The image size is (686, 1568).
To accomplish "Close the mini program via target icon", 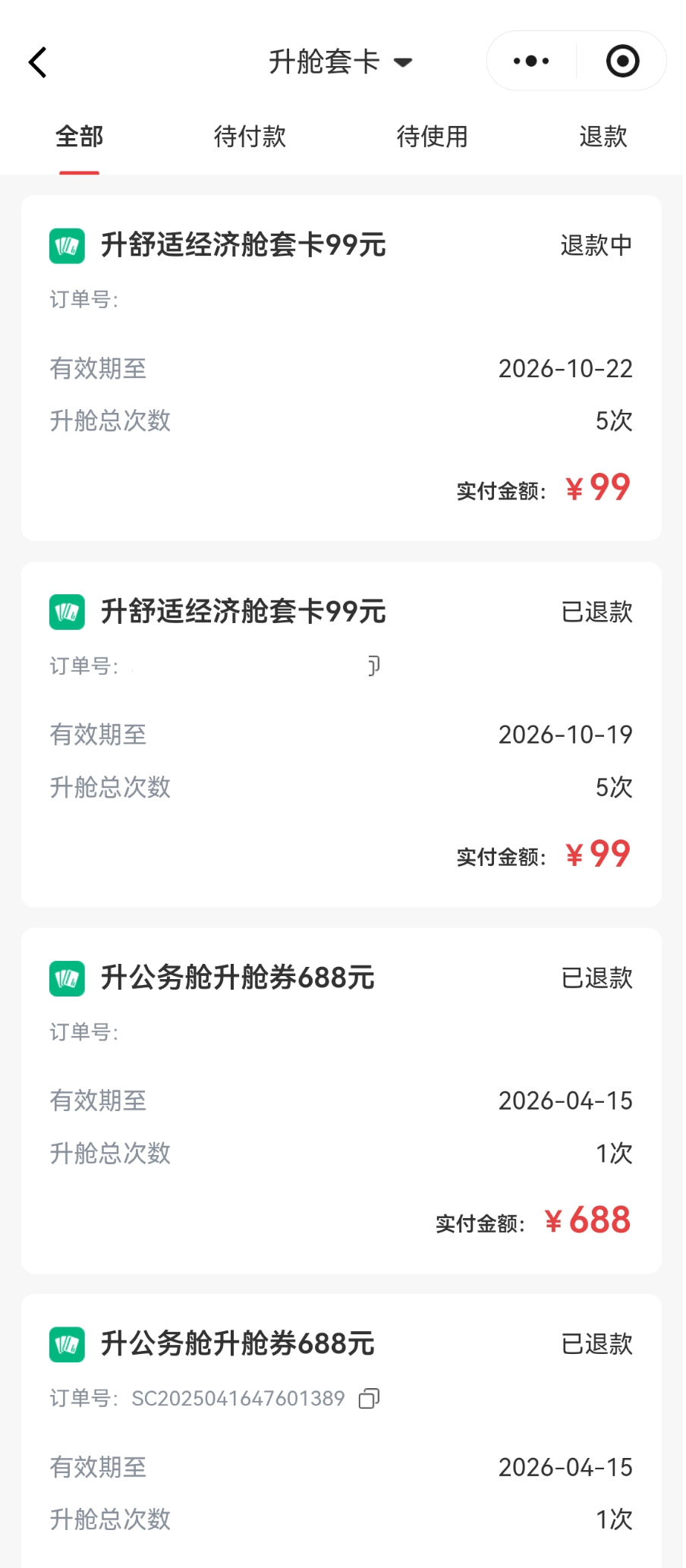I will coord(622,61).
